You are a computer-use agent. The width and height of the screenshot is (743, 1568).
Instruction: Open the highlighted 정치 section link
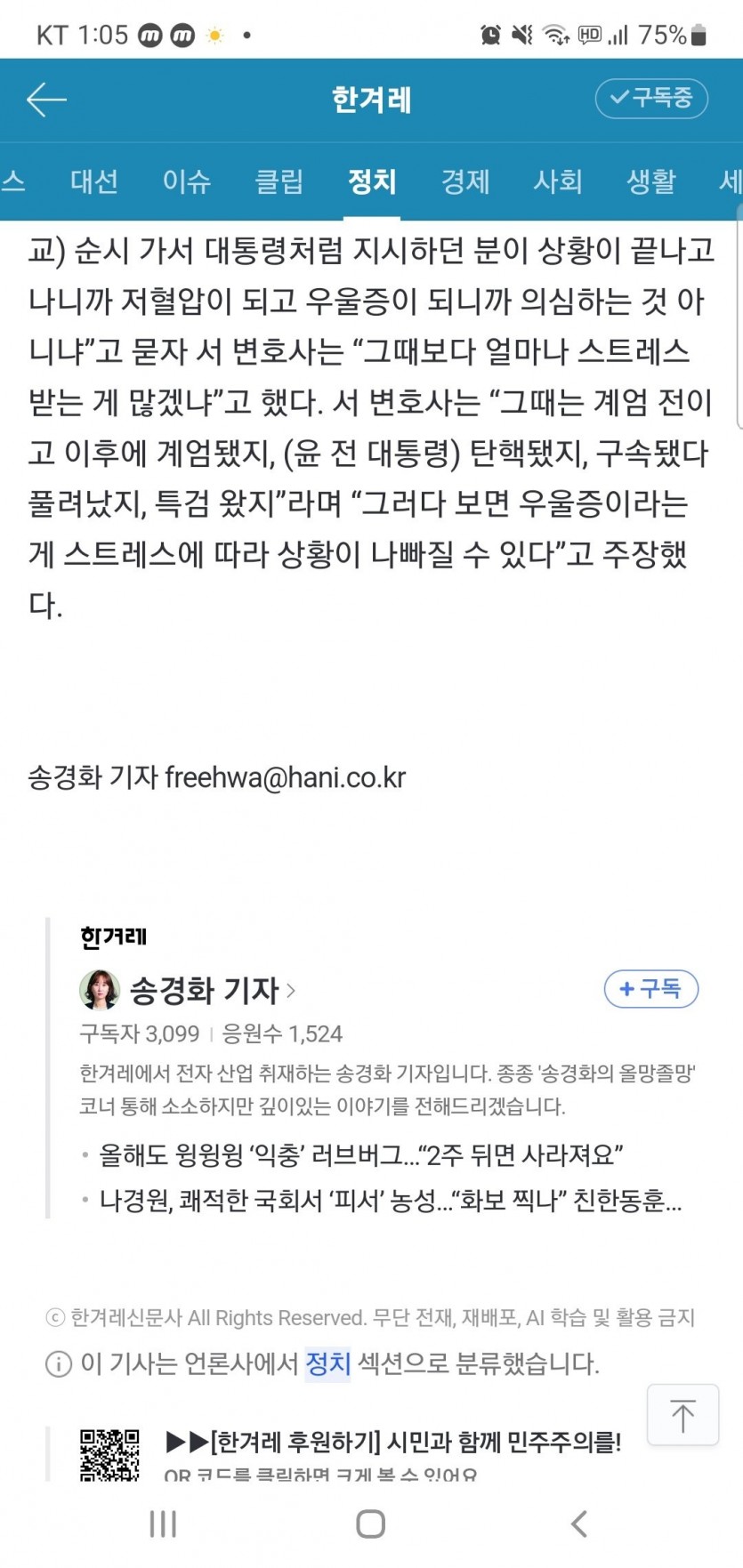[327, 1363]
